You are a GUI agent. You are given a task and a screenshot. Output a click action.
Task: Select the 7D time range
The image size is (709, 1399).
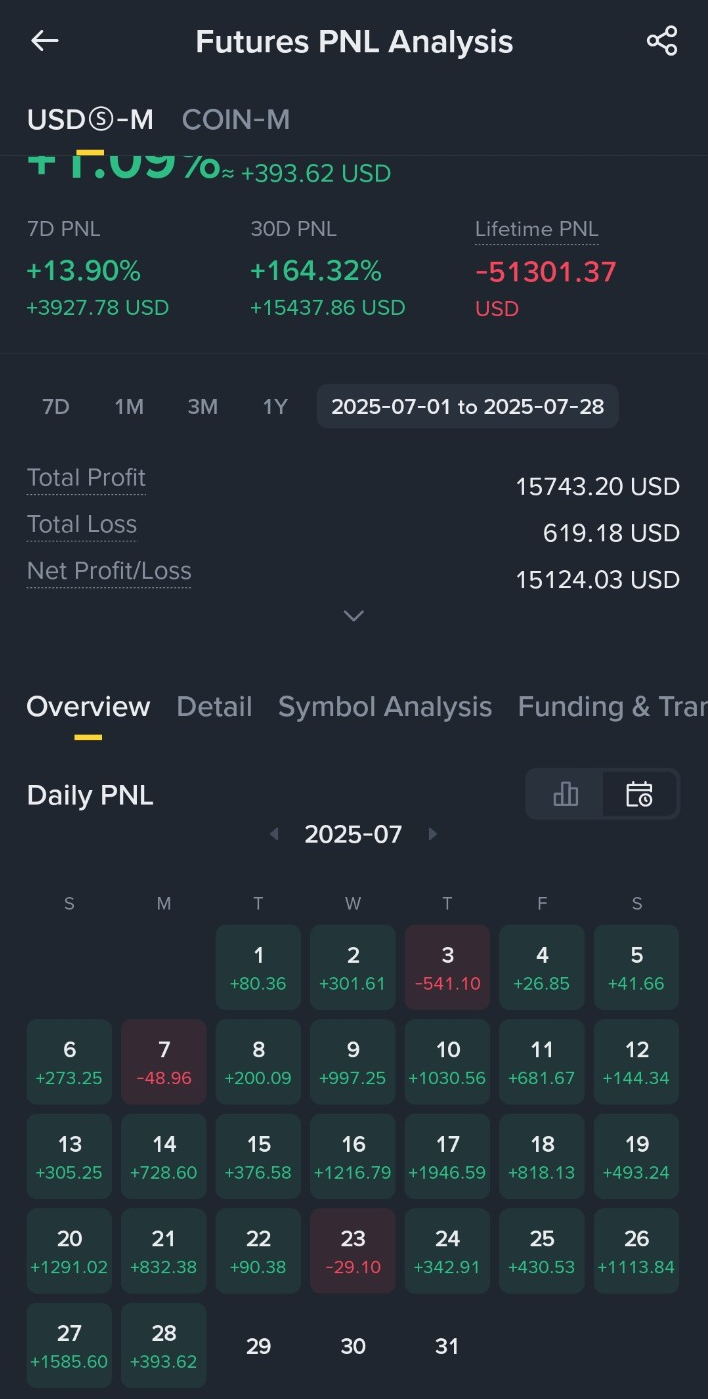coord(56,407)
